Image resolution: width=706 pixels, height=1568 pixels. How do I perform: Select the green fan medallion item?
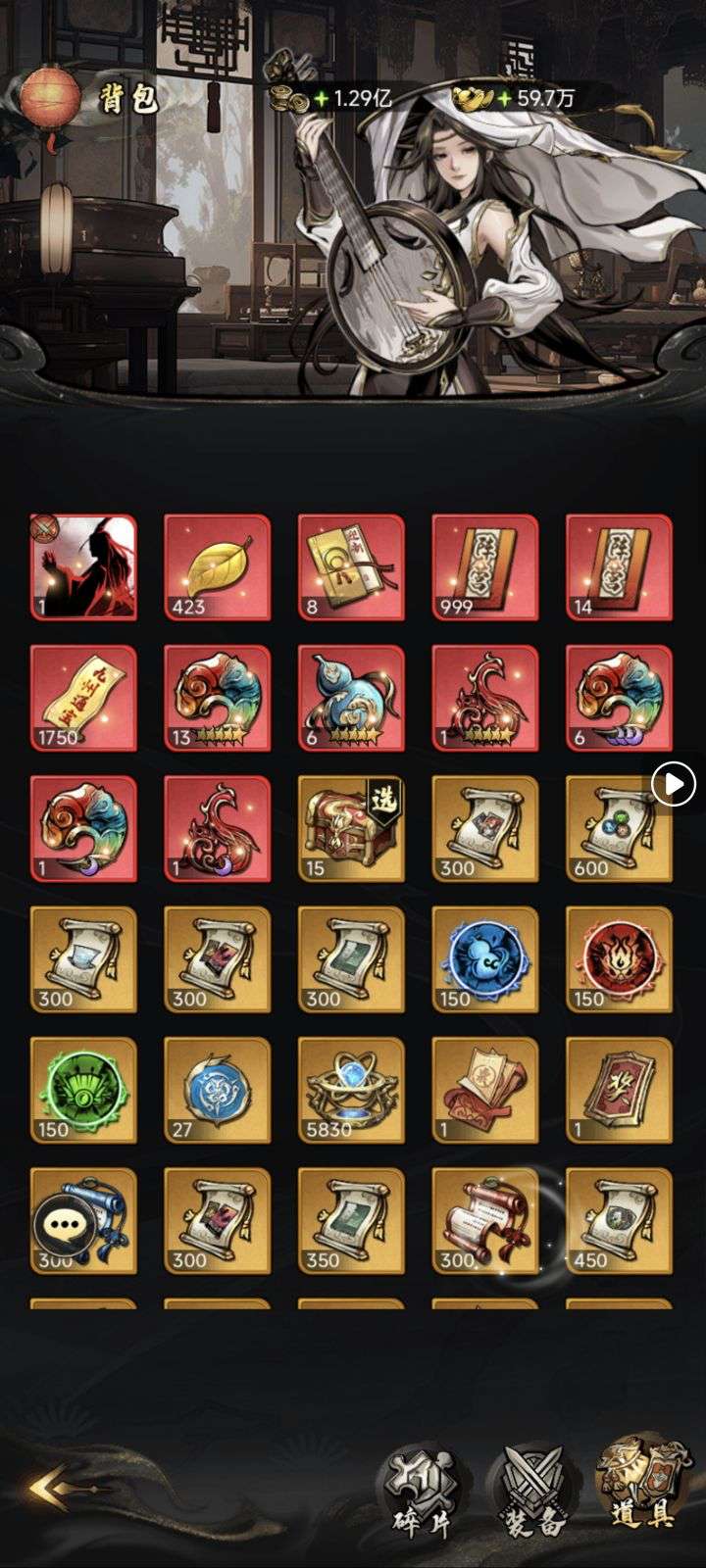pos(83,1090)
